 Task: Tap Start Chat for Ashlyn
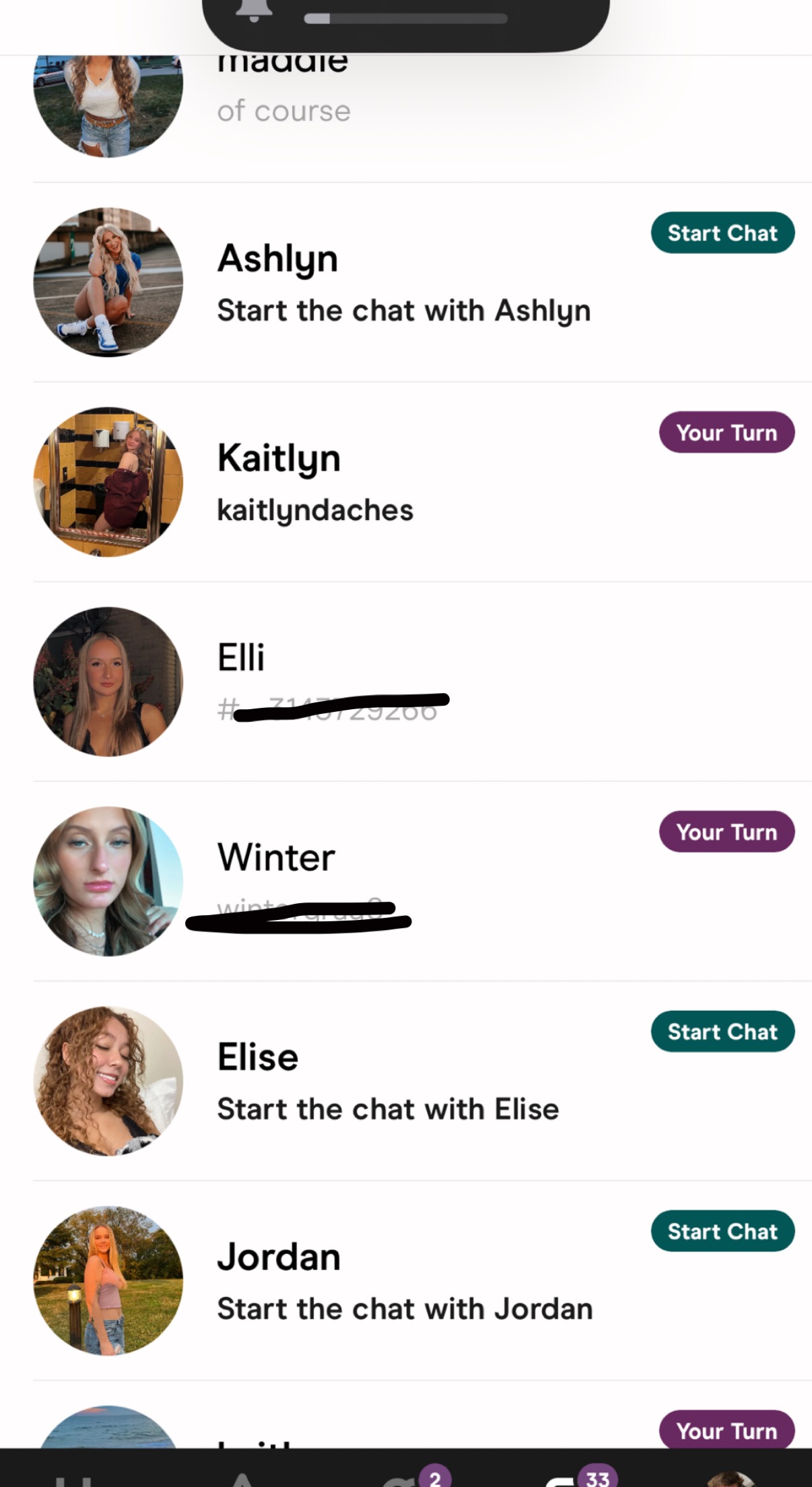point(722,233)
